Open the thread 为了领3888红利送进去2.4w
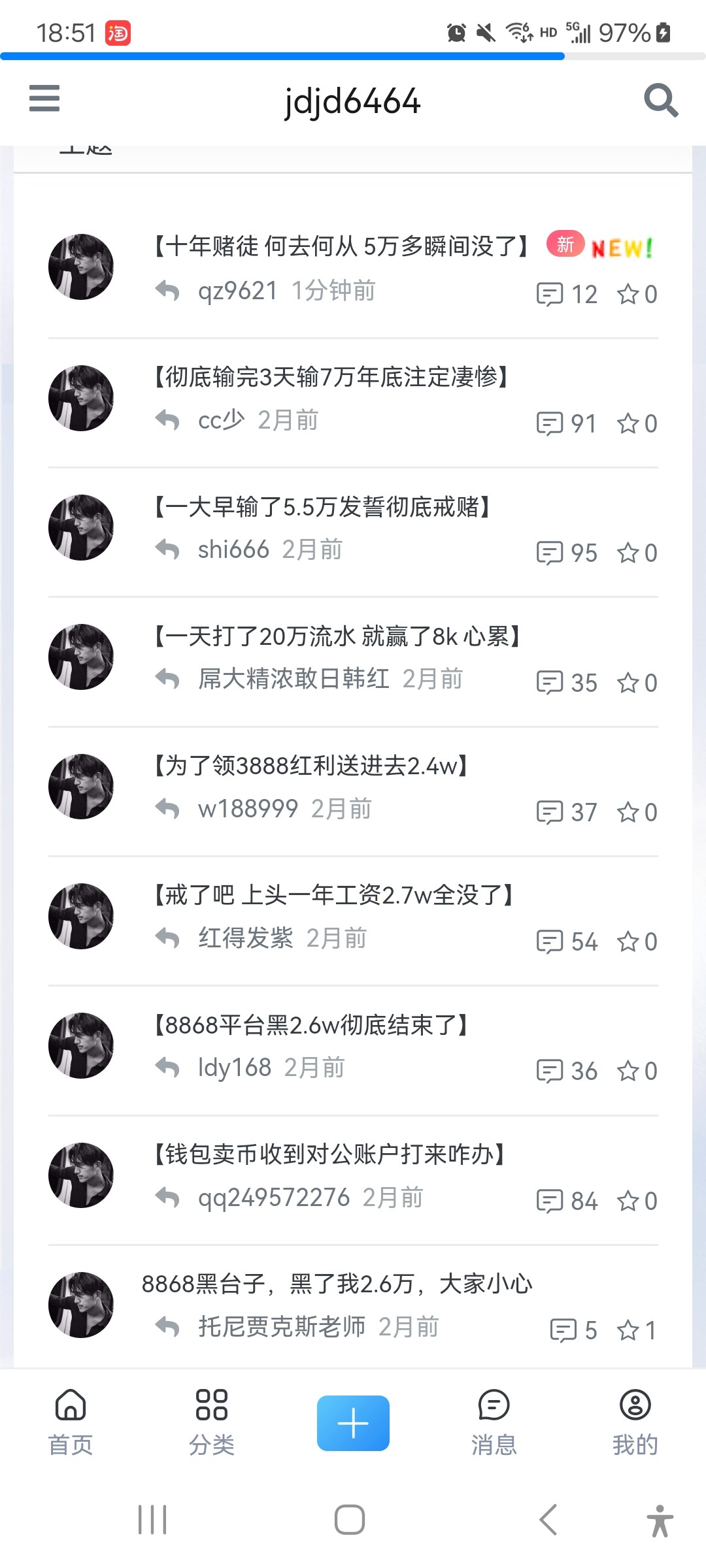This screenshot has width=706, height=1568. click(x=311, y=766)
